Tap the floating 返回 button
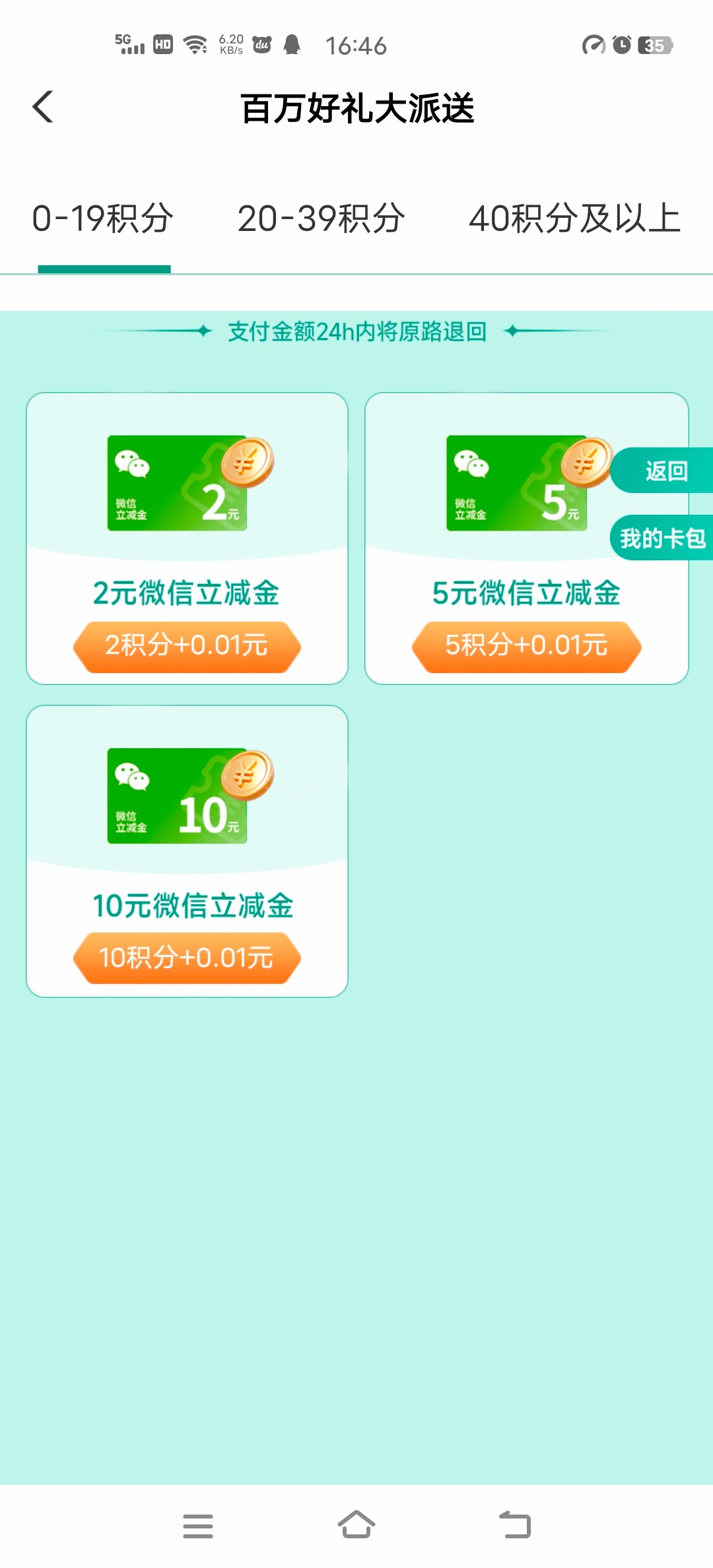The height and width of the screenshot is (1568, 713). (x=663, y=471)
